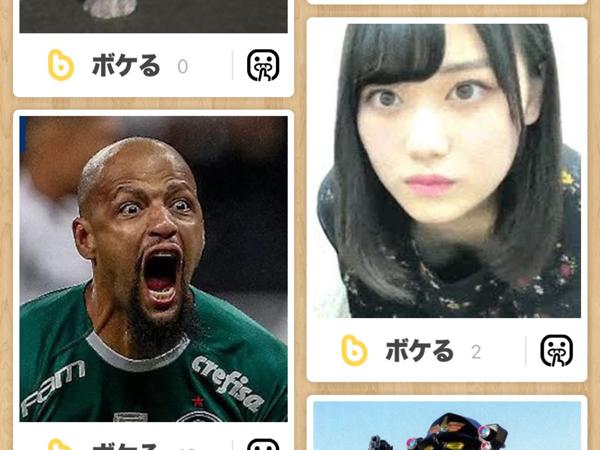Image resolution: width=600 pixels, height=450 pixels.
Task: Open the robot figure photo card
Action: [446, 426]
